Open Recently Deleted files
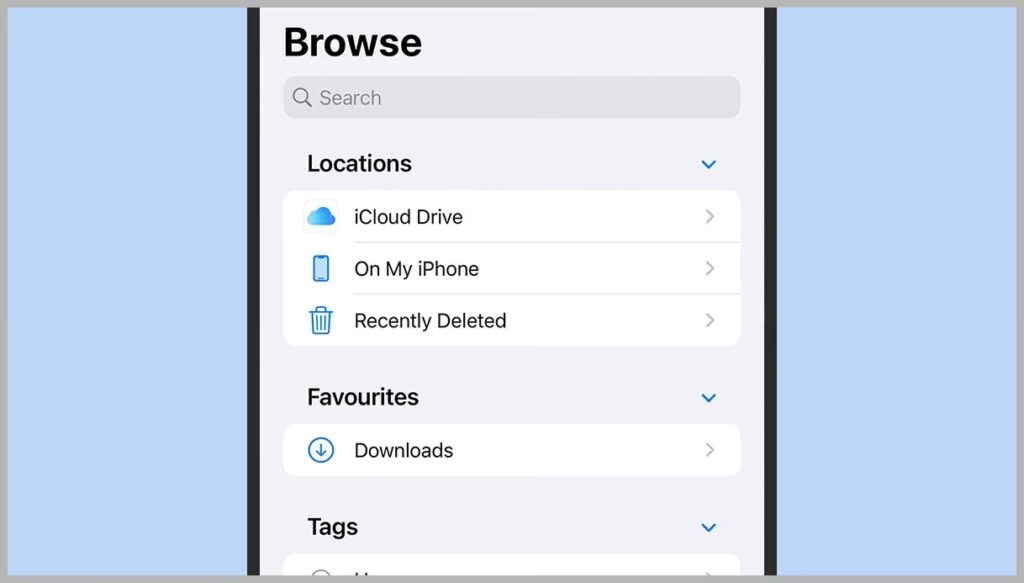The image size is (1024, 583). [511, 321]
